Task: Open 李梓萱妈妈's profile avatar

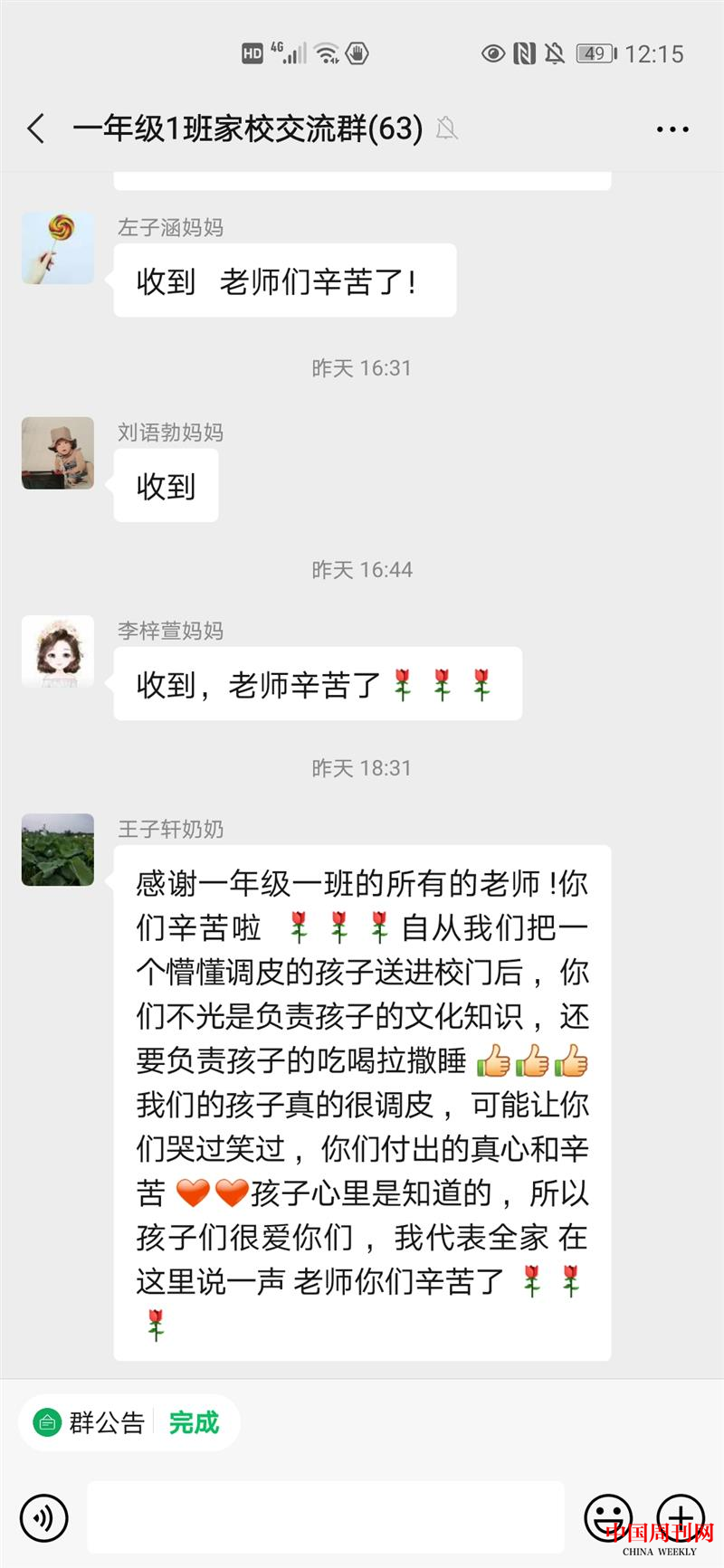Action: click(x=58, y=651)
